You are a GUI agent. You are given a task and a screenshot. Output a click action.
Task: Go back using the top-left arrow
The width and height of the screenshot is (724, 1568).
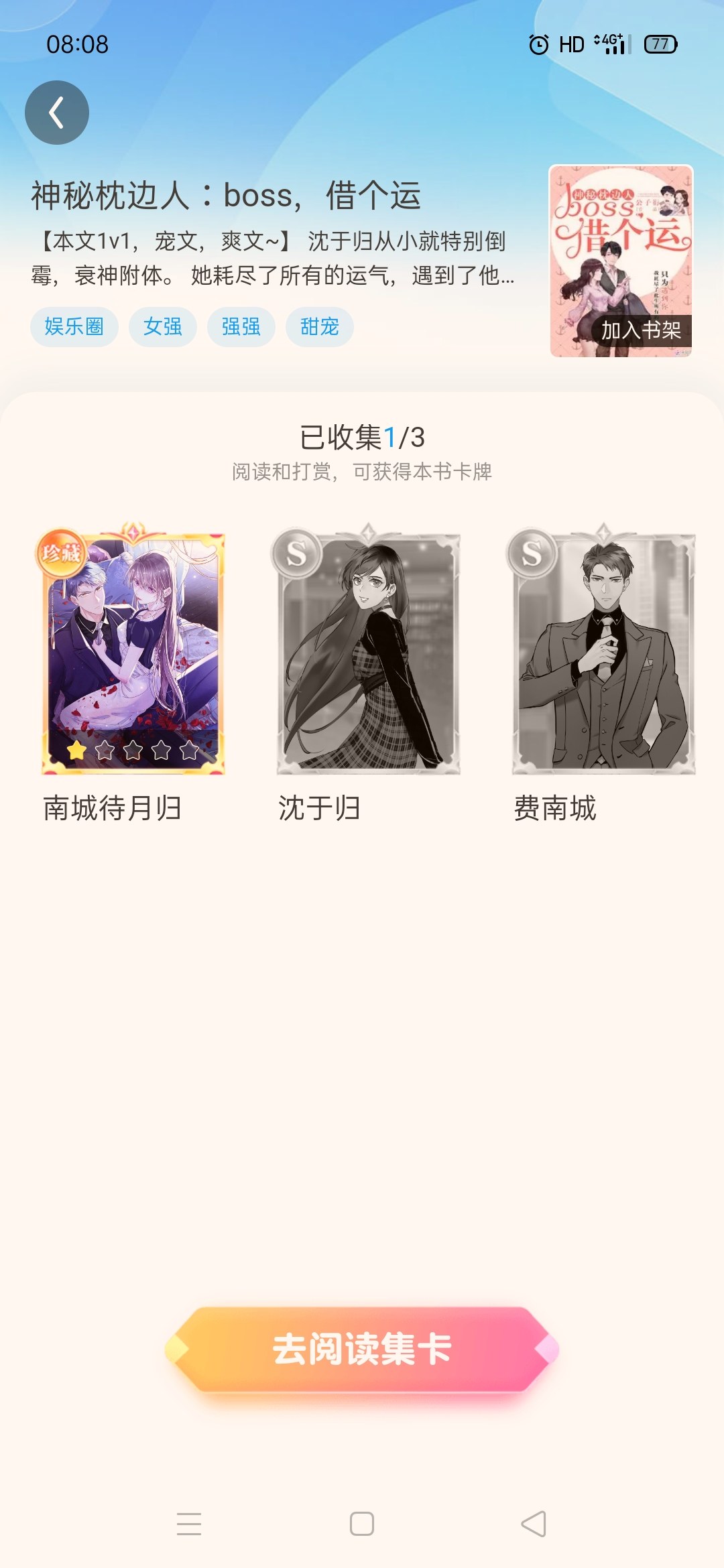click(x=57, y=113)
